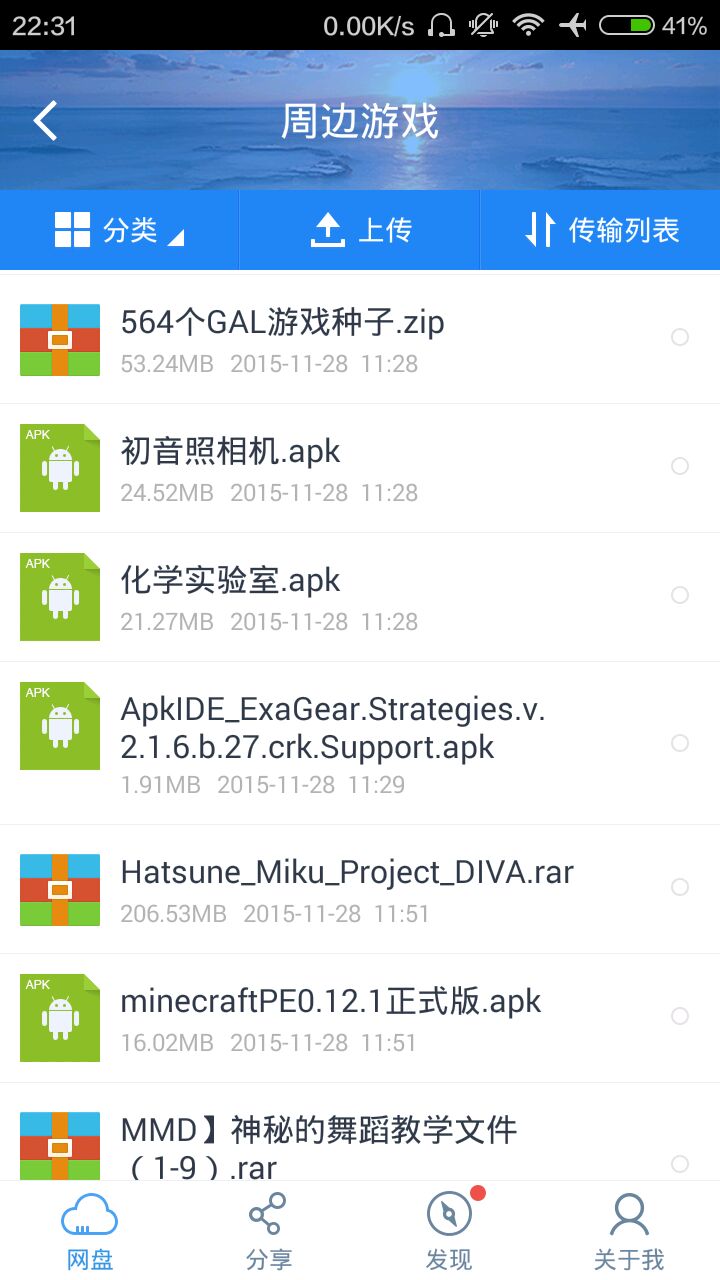The image size is (720, 1280).
Task: Select the checkbox for Hatsune_Miku_Project_DIVA.rar
Action: click(x=680, y=887)
